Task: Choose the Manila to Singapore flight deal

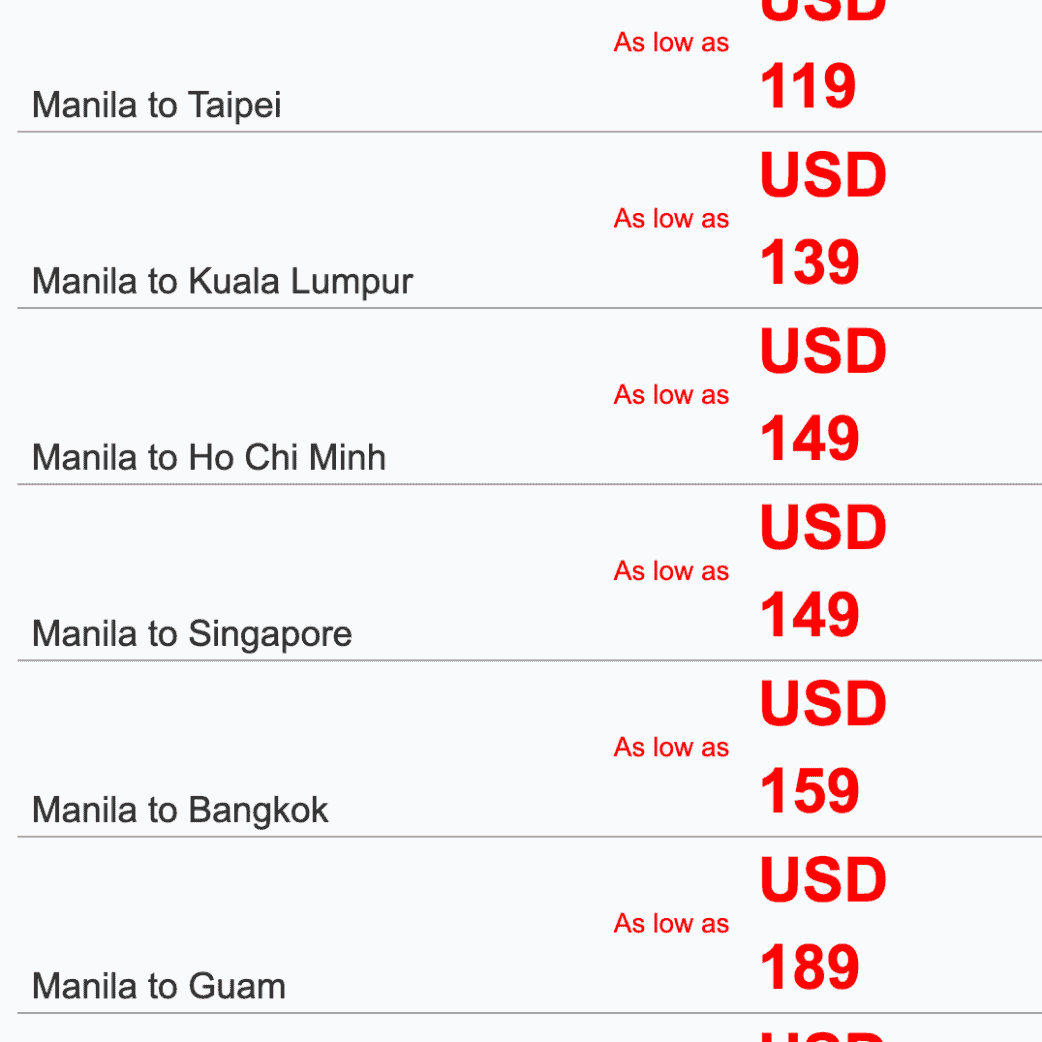Action: (192, 633)
